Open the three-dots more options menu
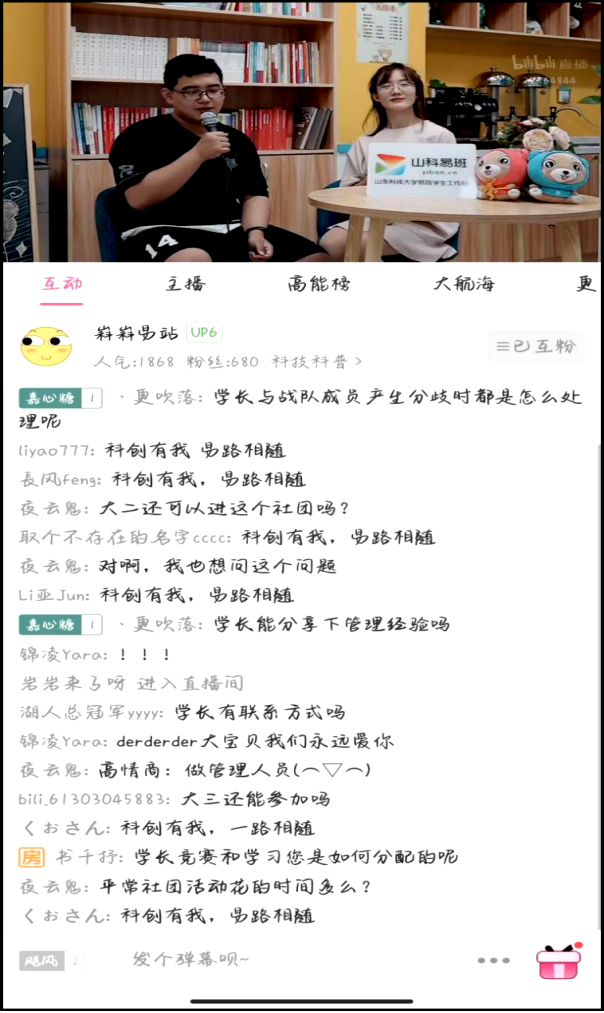 coord(493,960)
